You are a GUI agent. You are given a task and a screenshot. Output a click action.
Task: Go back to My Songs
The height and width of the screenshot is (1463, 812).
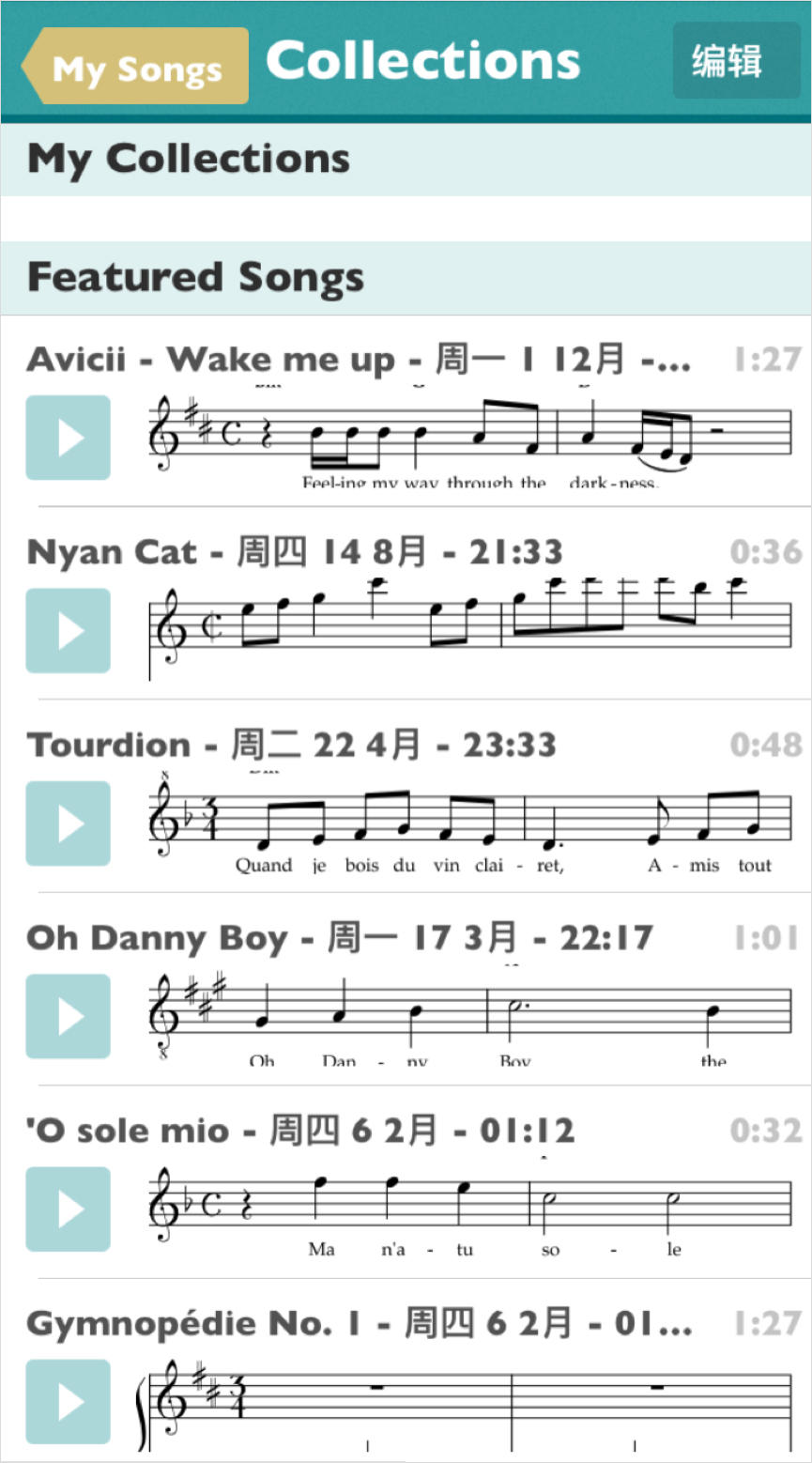(x=135, y=67)
